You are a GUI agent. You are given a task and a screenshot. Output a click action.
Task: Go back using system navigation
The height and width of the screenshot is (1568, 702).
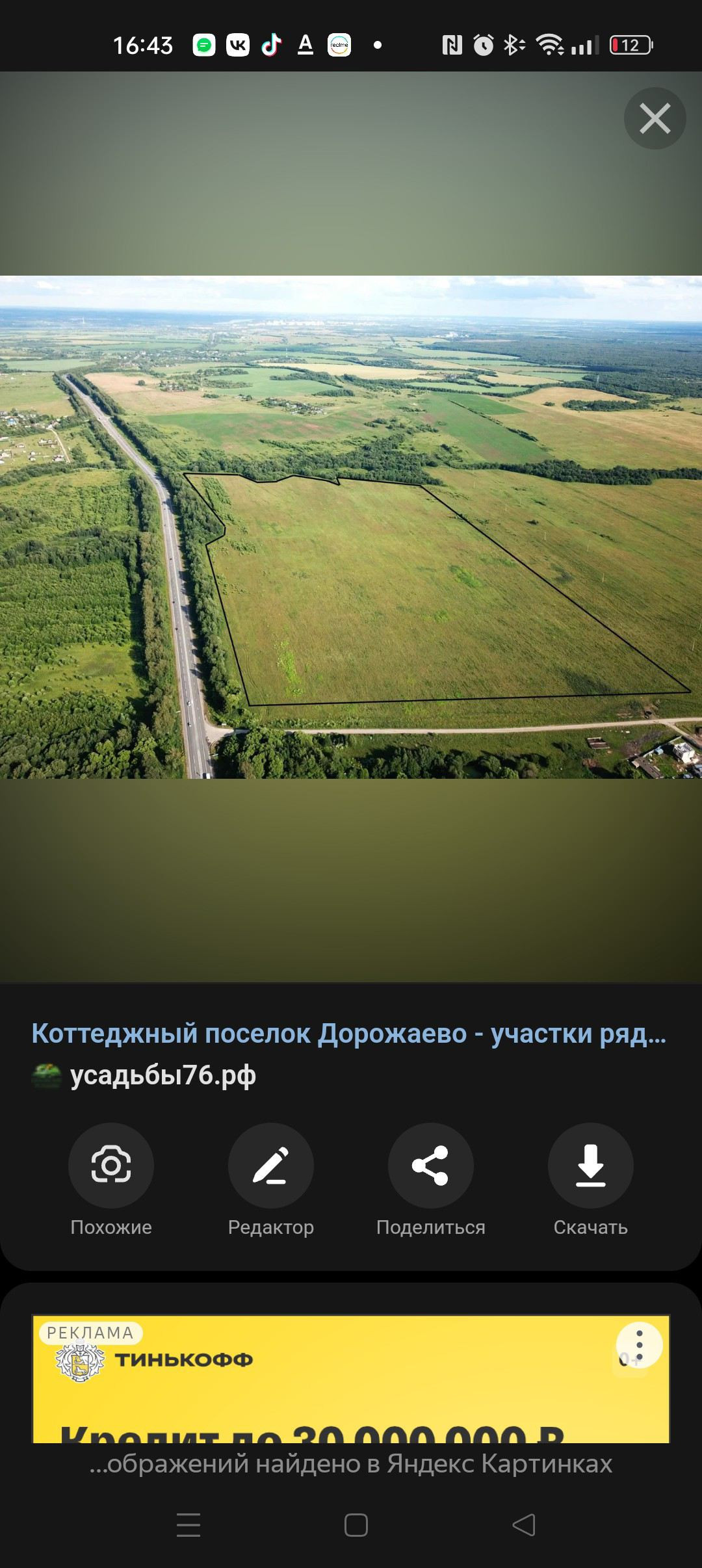[524, 1525]
